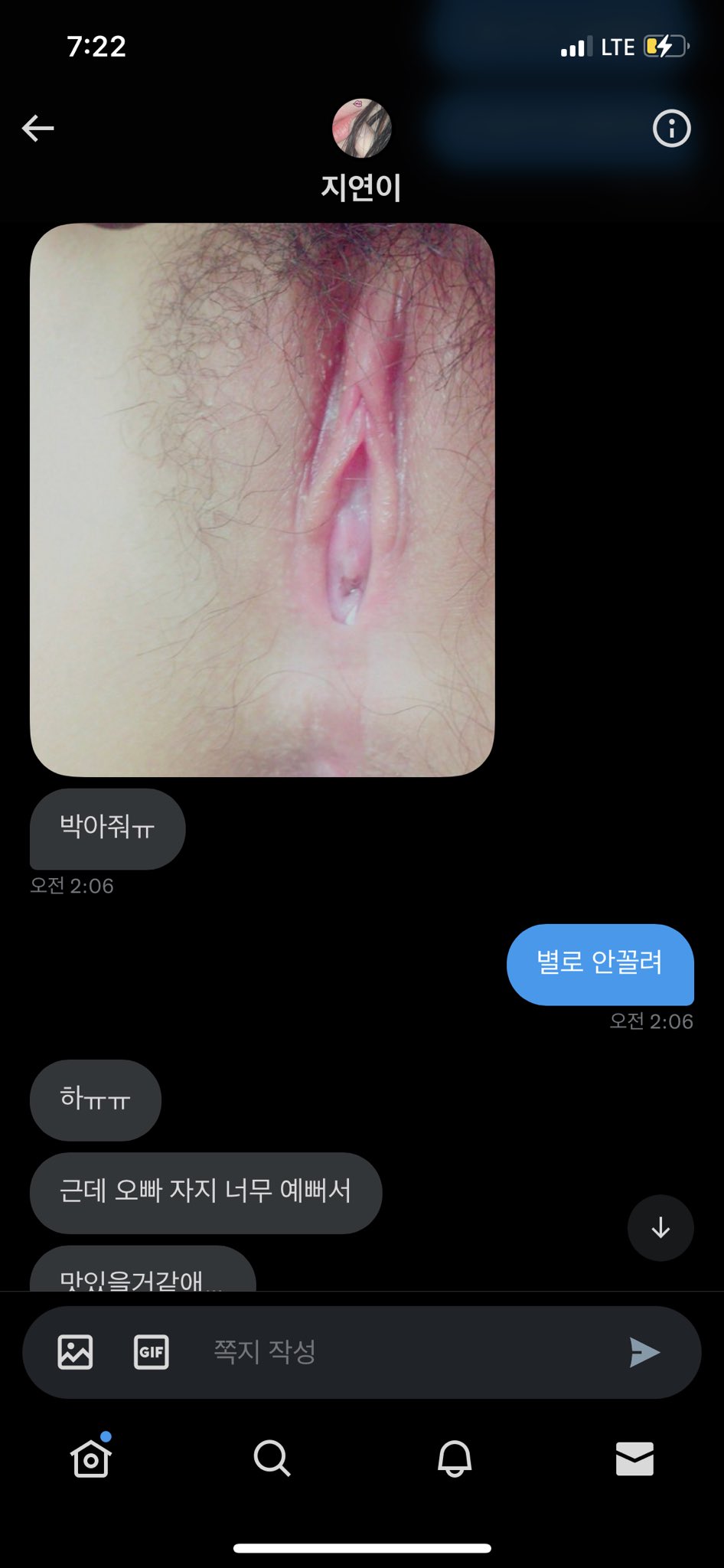This screenshot has height=1568, width=724.
Task: Attach an image with the photo icon
Action: (73, 1352)
